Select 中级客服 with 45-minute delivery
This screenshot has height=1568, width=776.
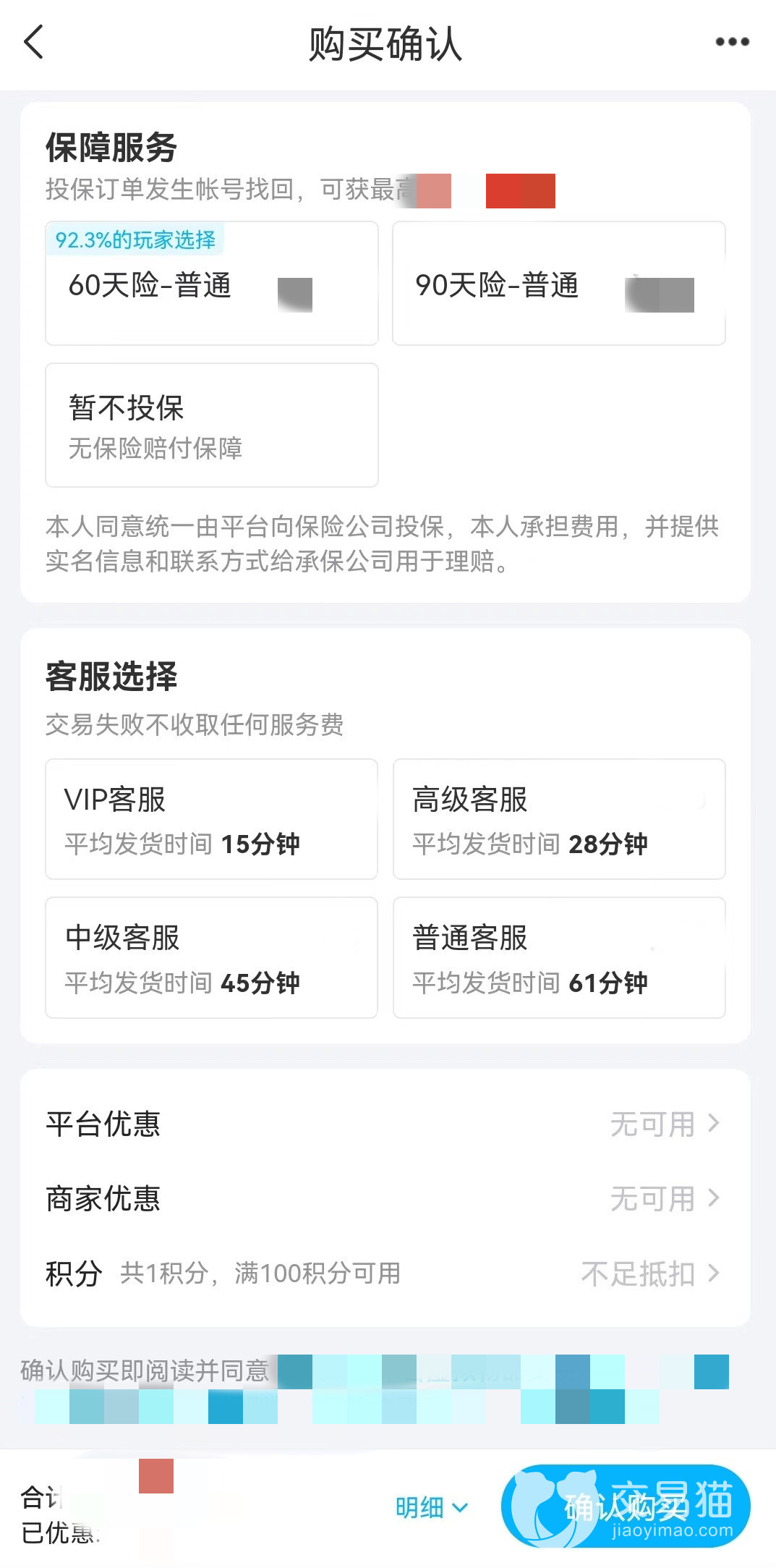(x=211, y=957)
